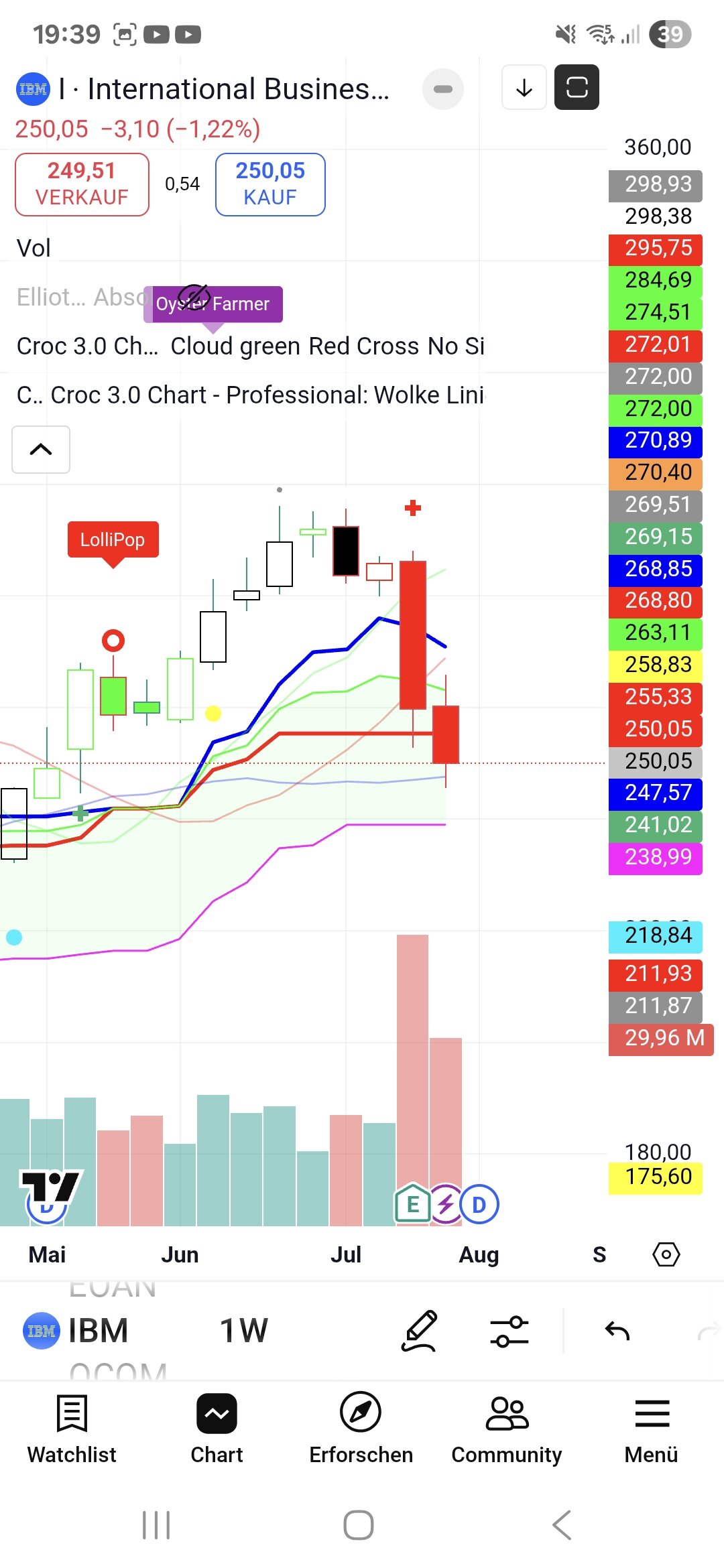Tap the KAUF buy button

tap(270, 184)
